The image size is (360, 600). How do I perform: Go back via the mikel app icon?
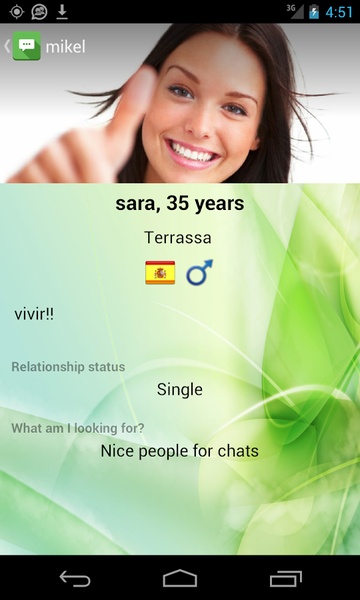pos(26,46)
